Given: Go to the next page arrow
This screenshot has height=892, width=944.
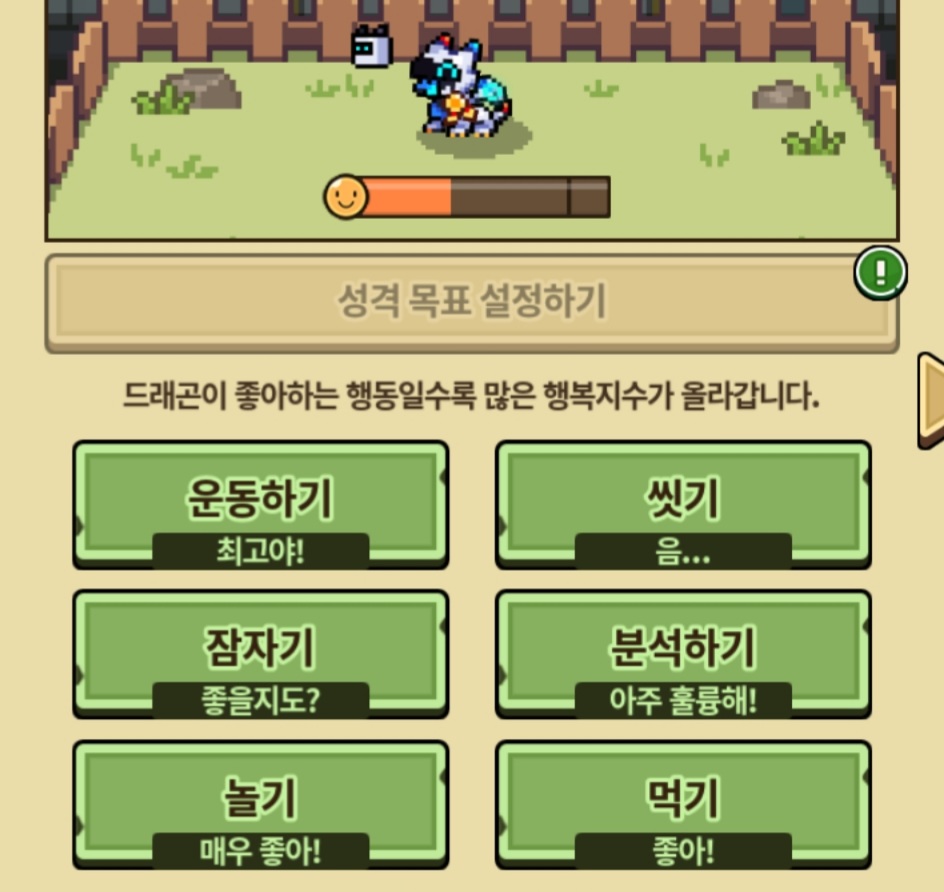Looking at the screenshot, I should click(931, 398).
